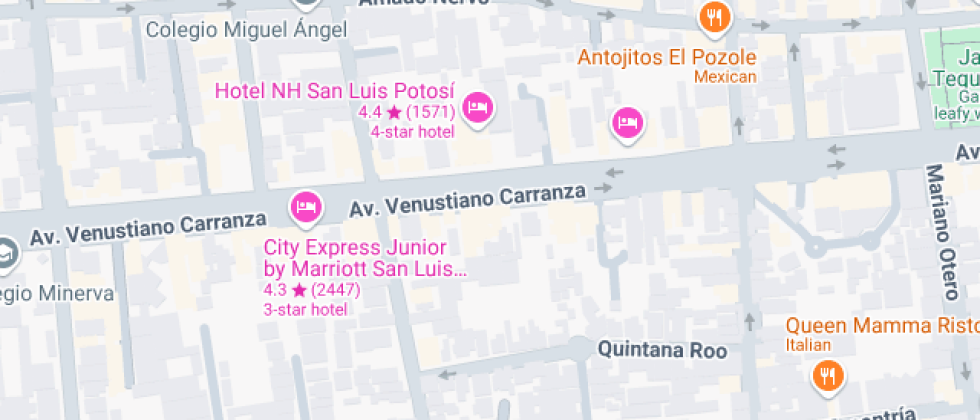
Task: Open the Hotel NH San Luis Potosí pin
Action: point(479,106)
